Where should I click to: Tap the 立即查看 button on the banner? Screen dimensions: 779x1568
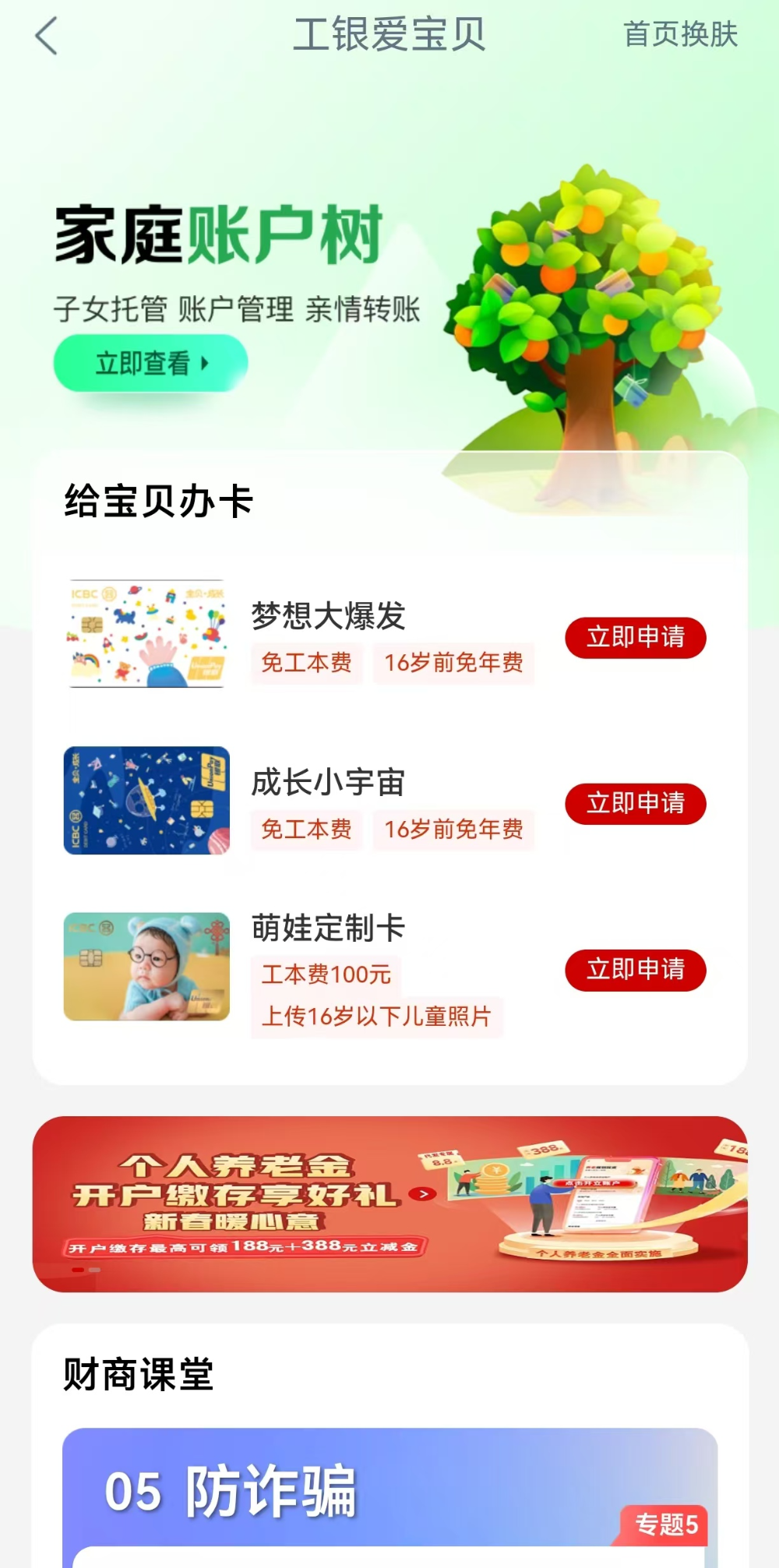coord(151,363)
